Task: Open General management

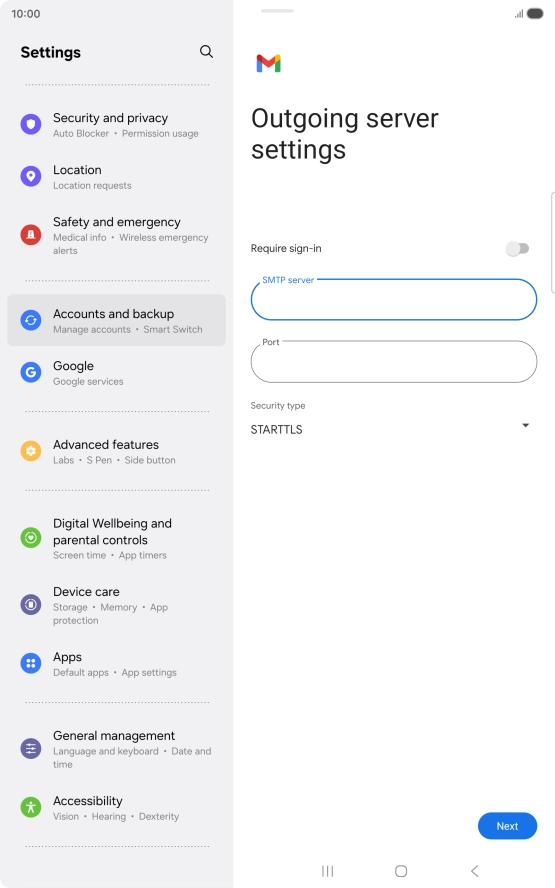Action: 116,749
